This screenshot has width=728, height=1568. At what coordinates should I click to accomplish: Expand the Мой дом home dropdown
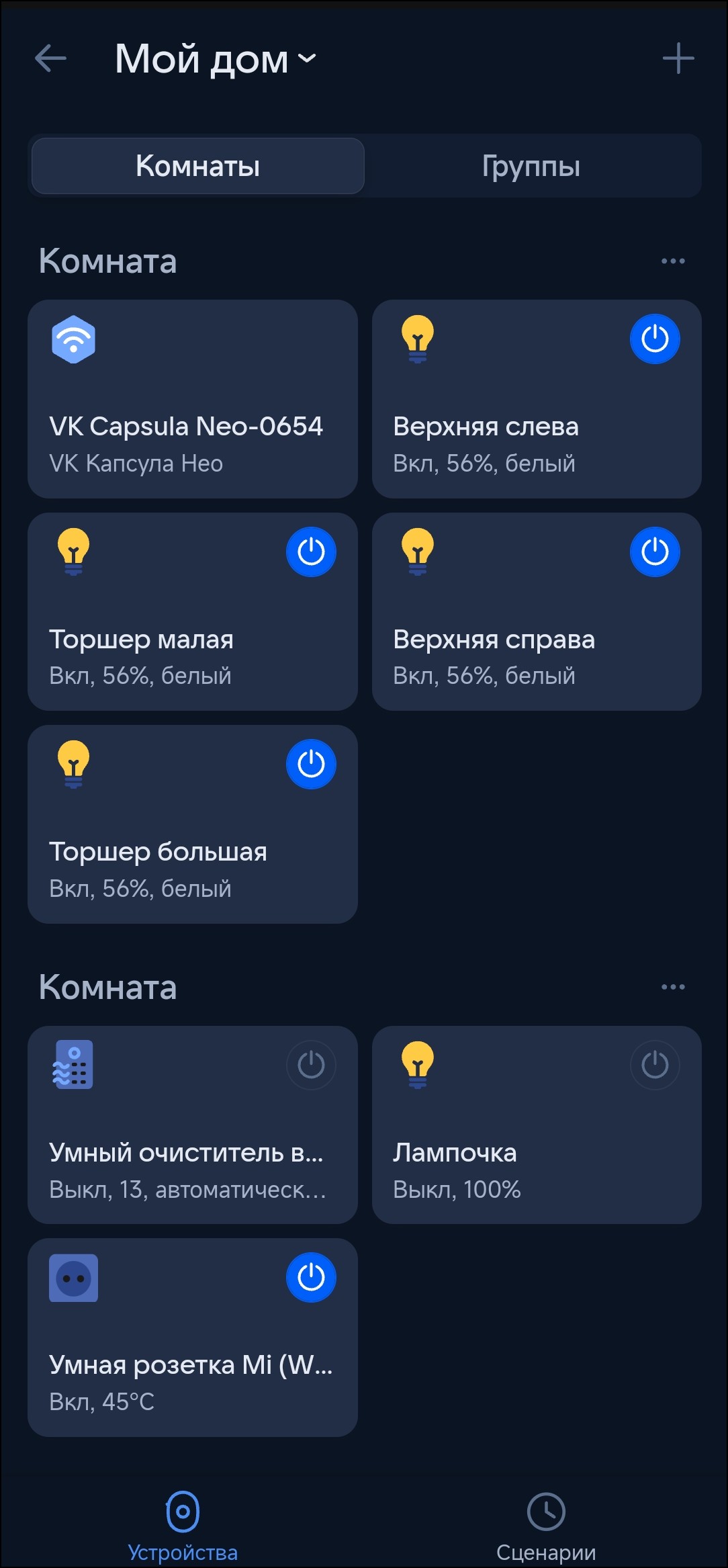215,59
